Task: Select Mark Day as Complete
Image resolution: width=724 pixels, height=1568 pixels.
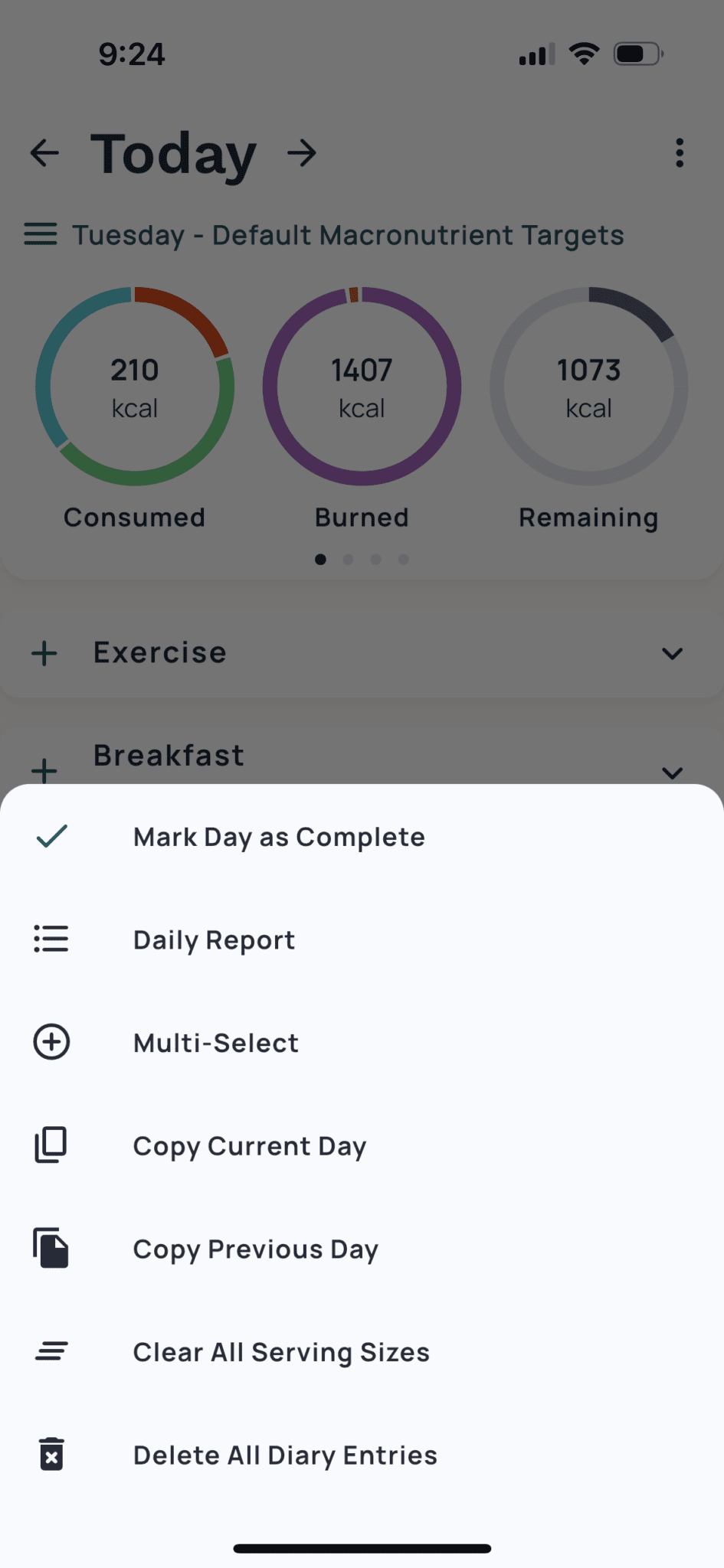Action: (x=279, y=837)
